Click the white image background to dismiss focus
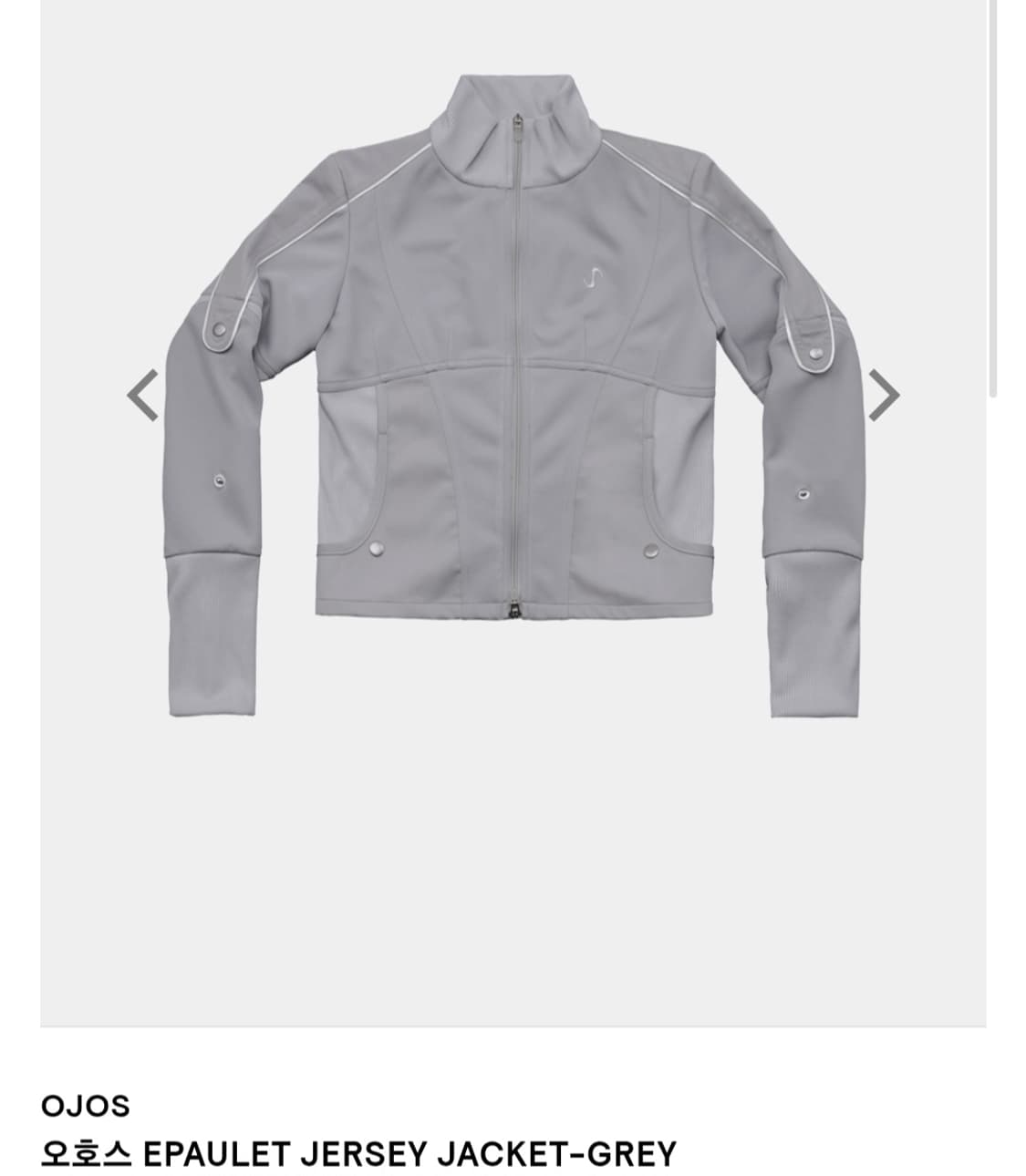Viewport: 1026px width, 1176px height. tap(513, 866)
